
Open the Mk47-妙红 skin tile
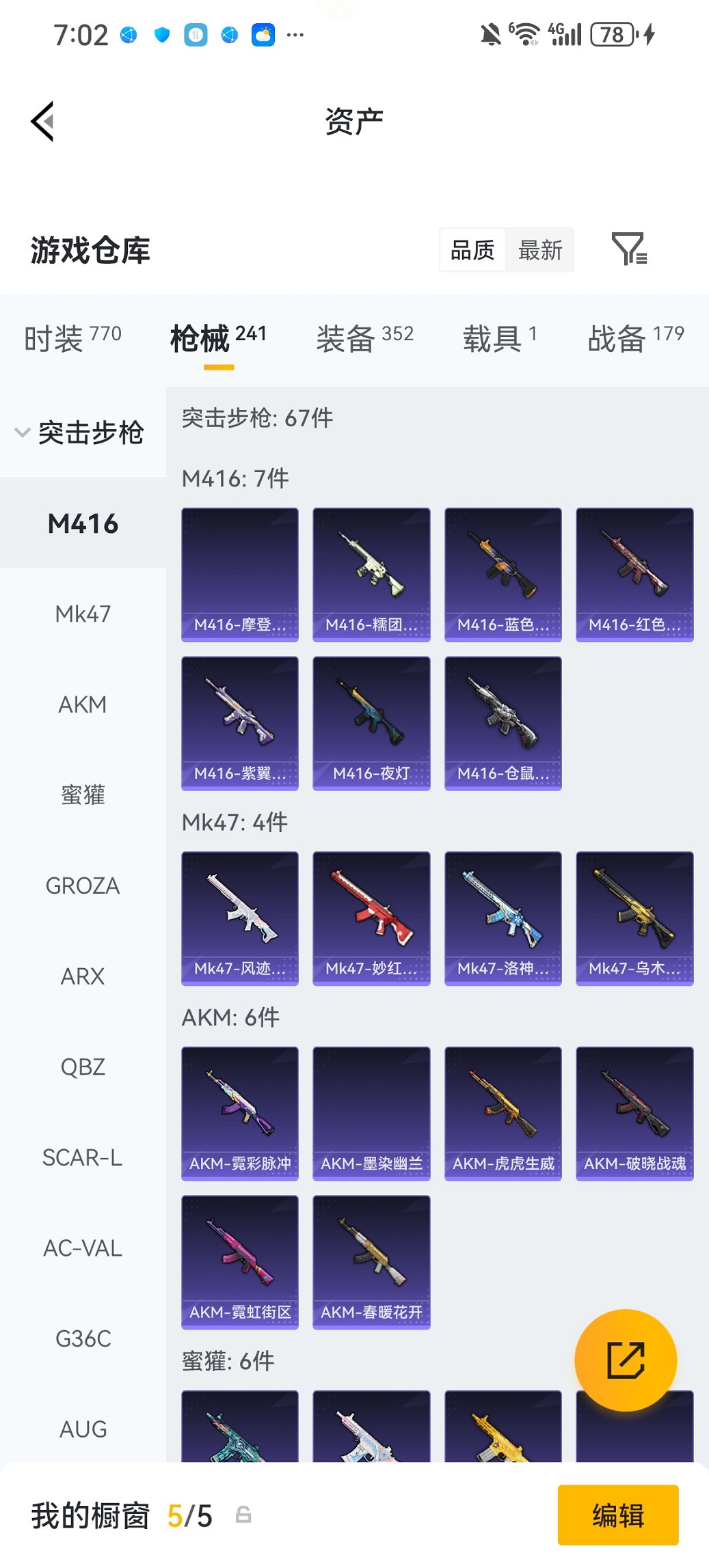pyautogui.click(x=371, y=918)
